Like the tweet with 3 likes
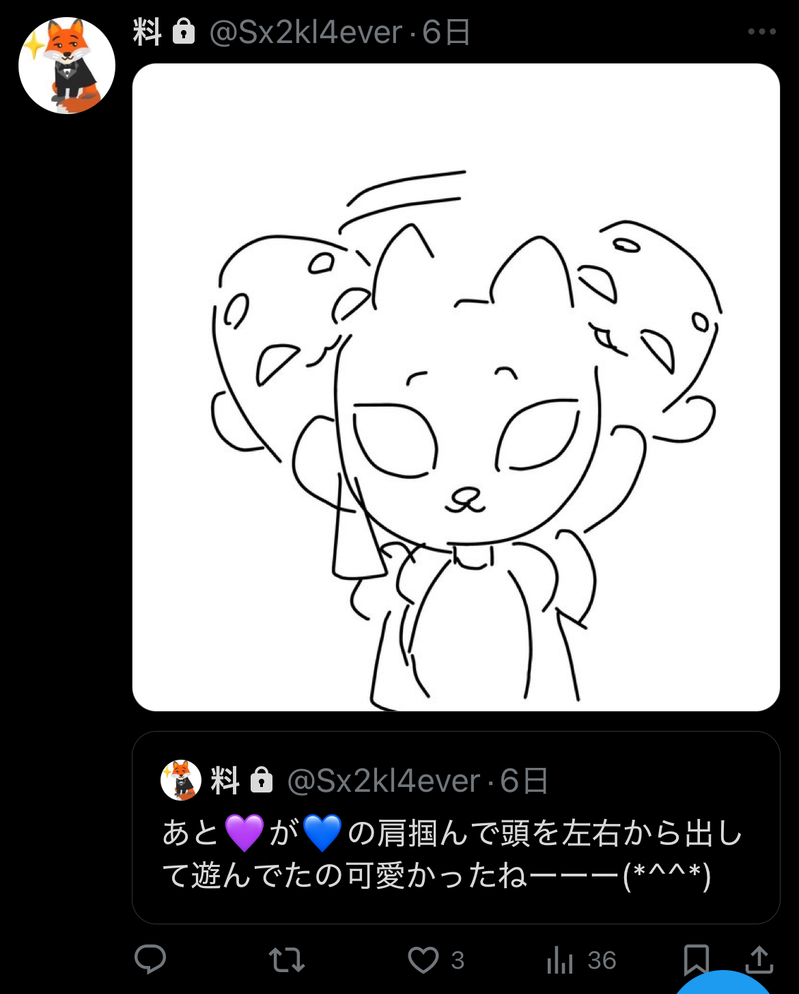The width and height of the screenshot is (799, 994). [x=424, y=960]
